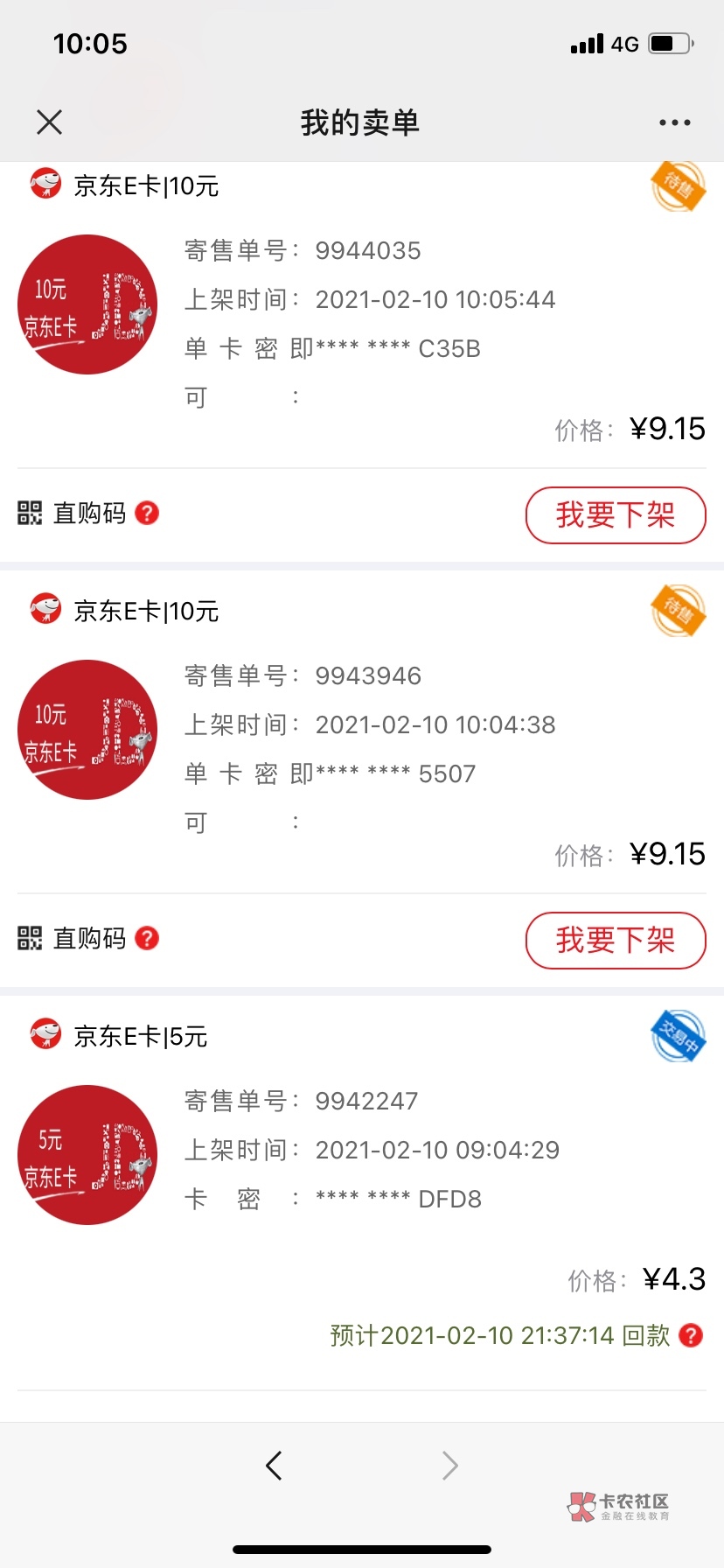Open help icon beside 直购码 for order 9943946
The image size is (724, 1568).
pos(148,939)
